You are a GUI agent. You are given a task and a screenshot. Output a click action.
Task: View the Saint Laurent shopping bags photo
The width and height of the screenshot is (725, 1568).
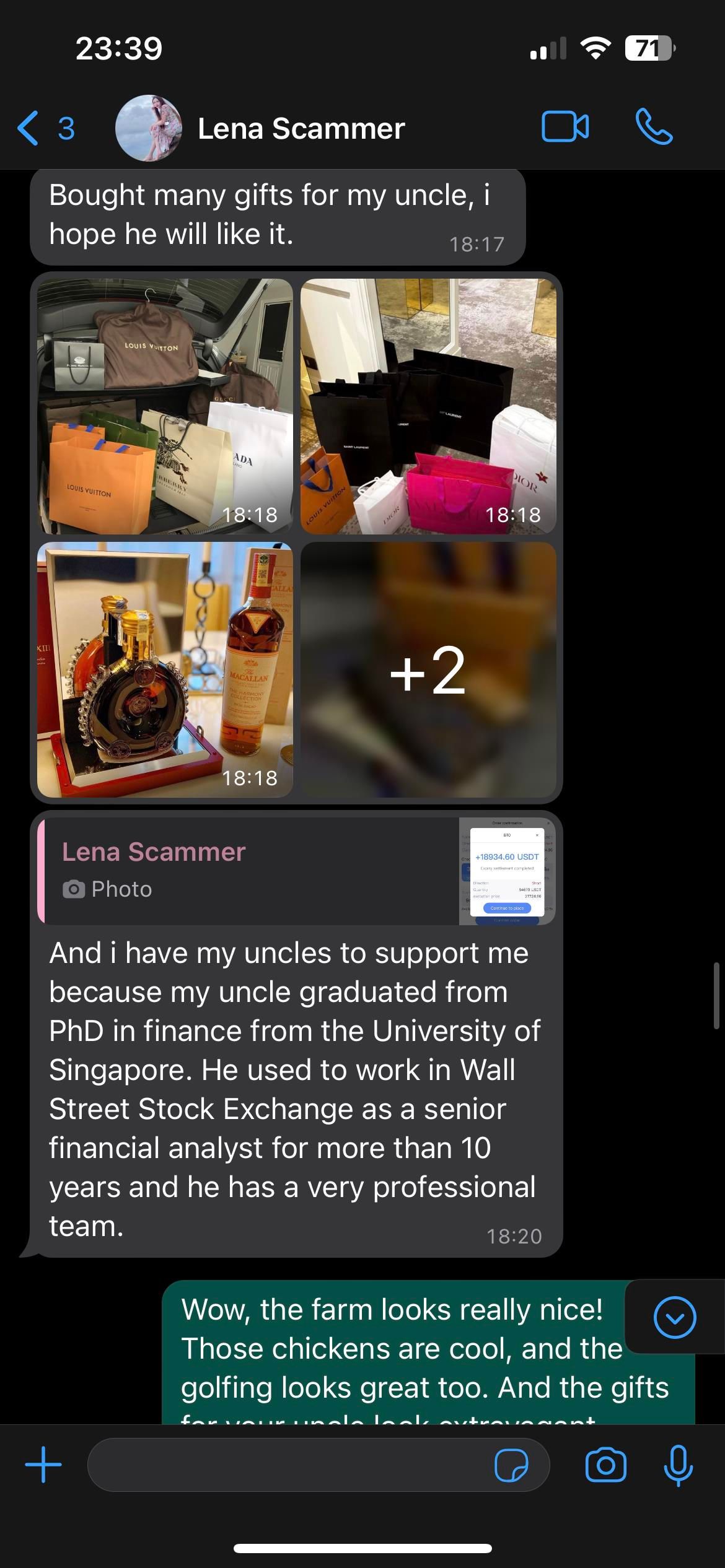428,406
